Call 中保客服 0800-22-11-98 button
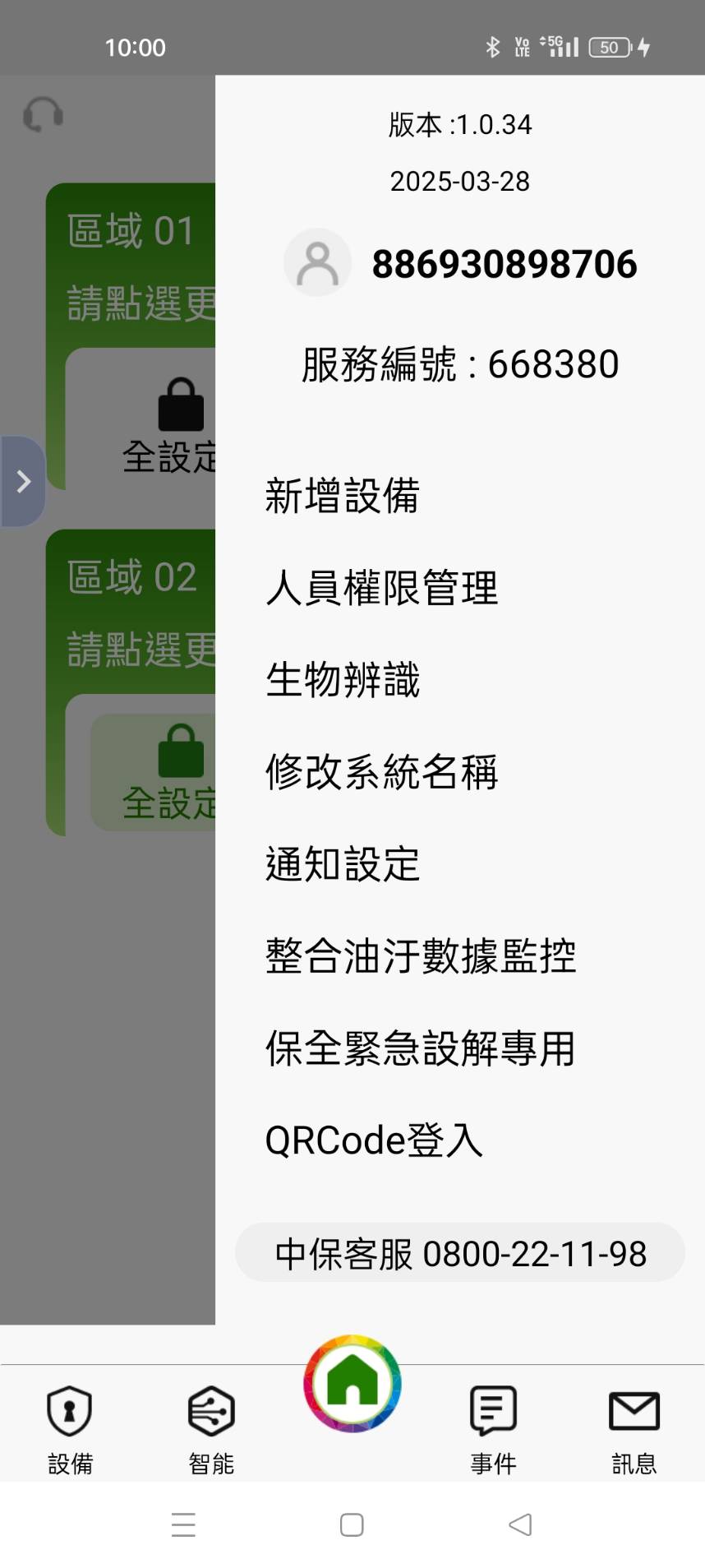 coord(460,1252)
